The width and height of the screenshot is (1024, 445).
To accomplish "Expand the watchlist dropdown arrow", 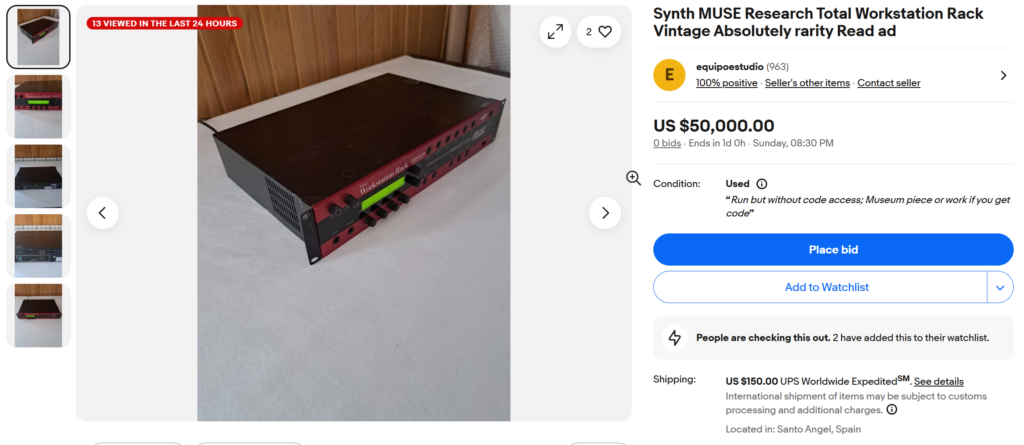I will pyautogui.click(x=999, y=287).
